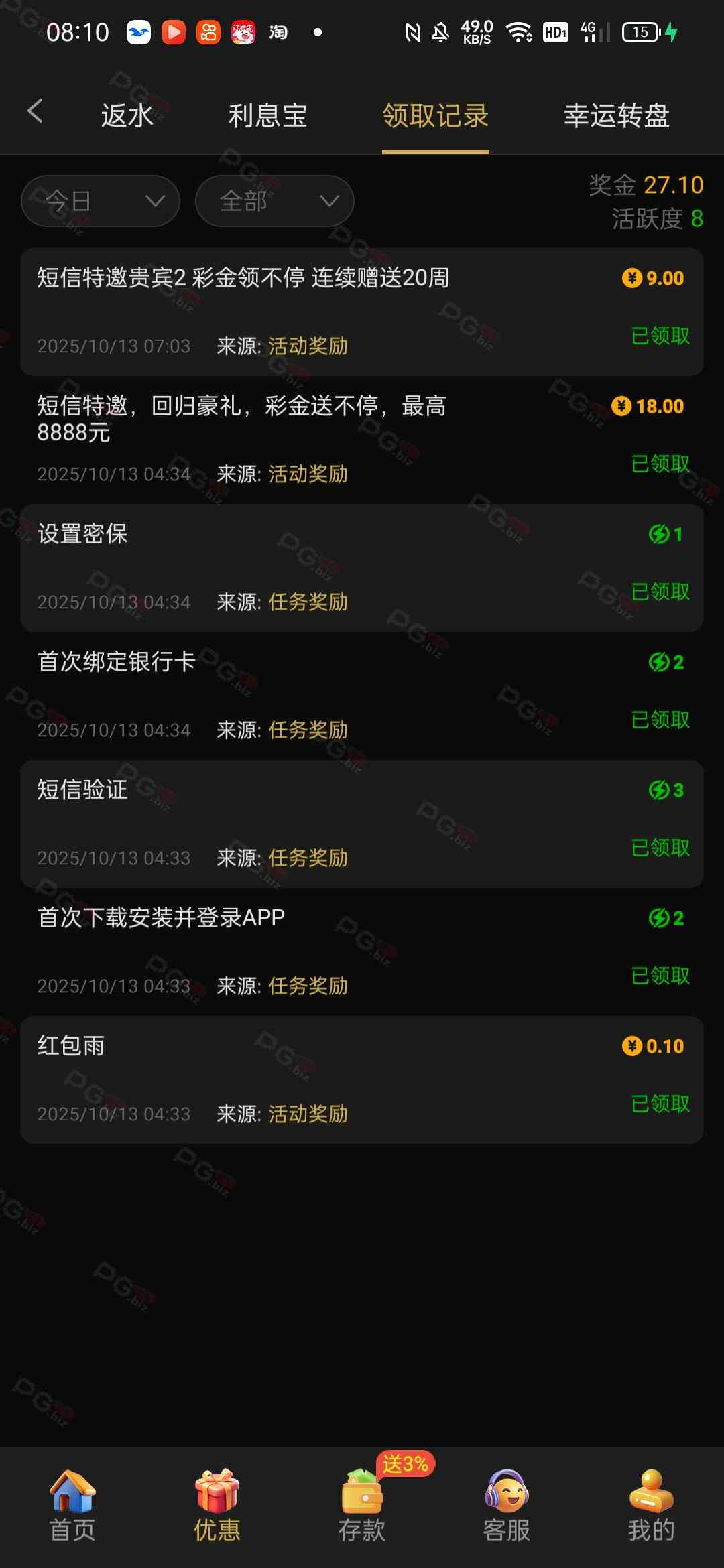
Task: Switch to the 返水 tab
Action: [x=127, y=115]
